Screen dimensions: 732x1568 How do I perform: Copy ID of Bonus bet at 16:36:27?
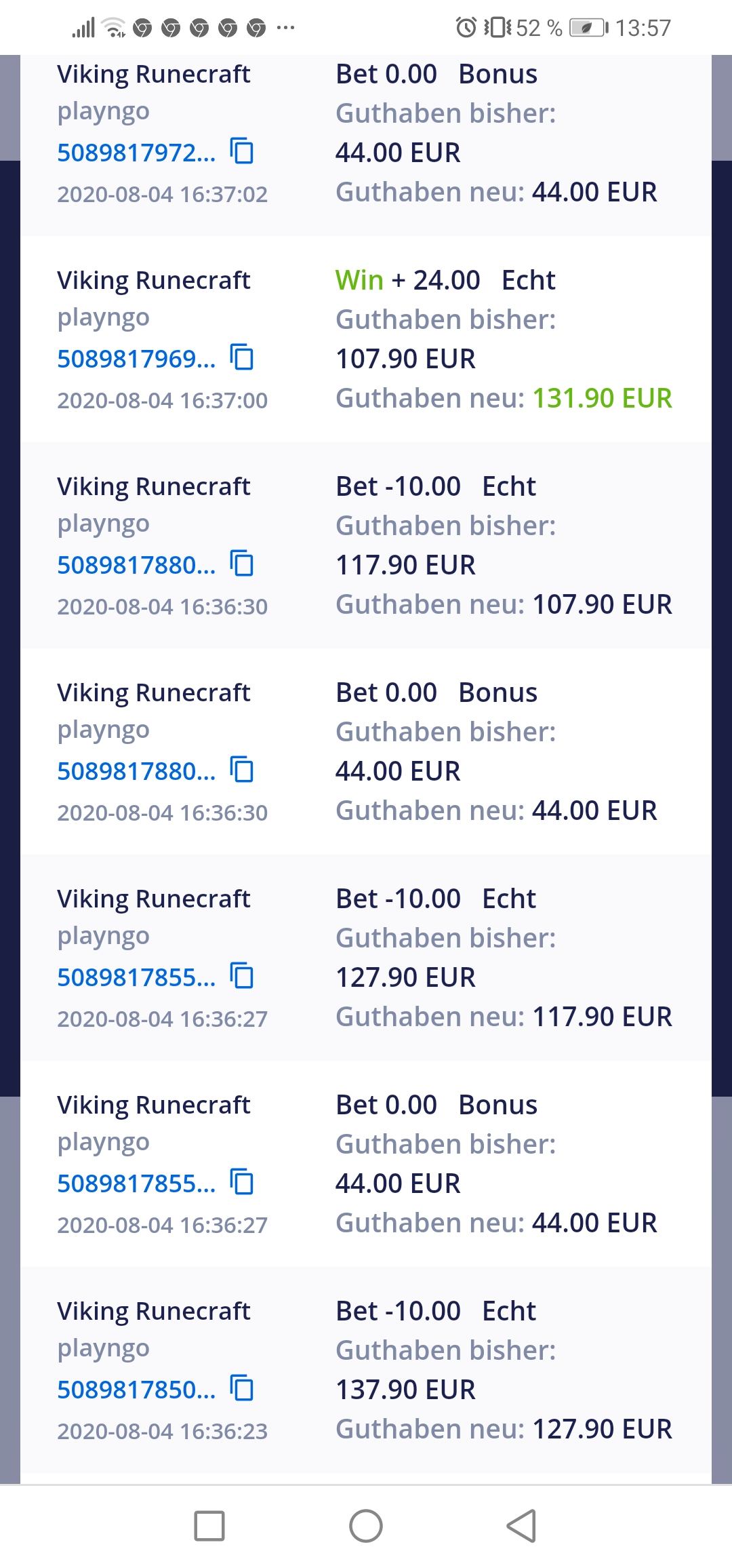point(242,1181)
